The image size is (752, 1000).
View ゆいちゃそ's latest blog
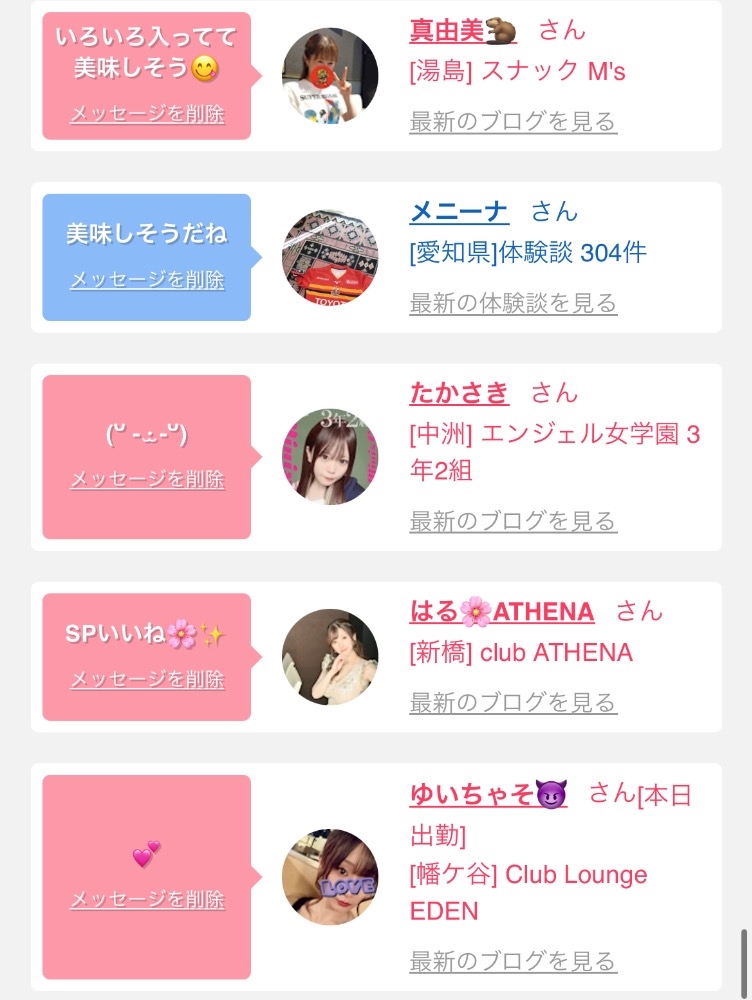tap(513, 960)
